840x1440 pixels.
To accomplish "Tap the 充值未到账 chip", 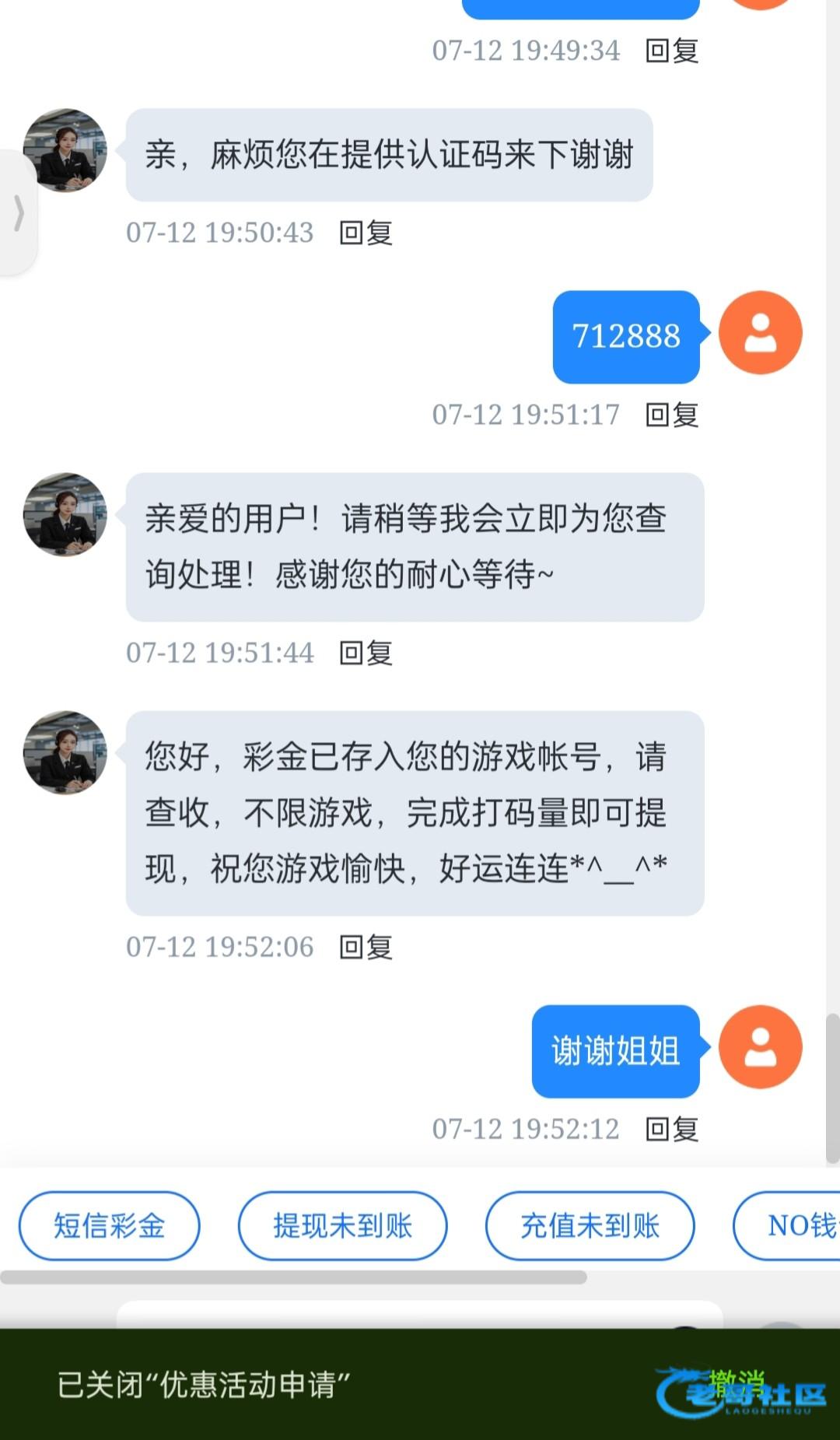I will coord(590,1226).
